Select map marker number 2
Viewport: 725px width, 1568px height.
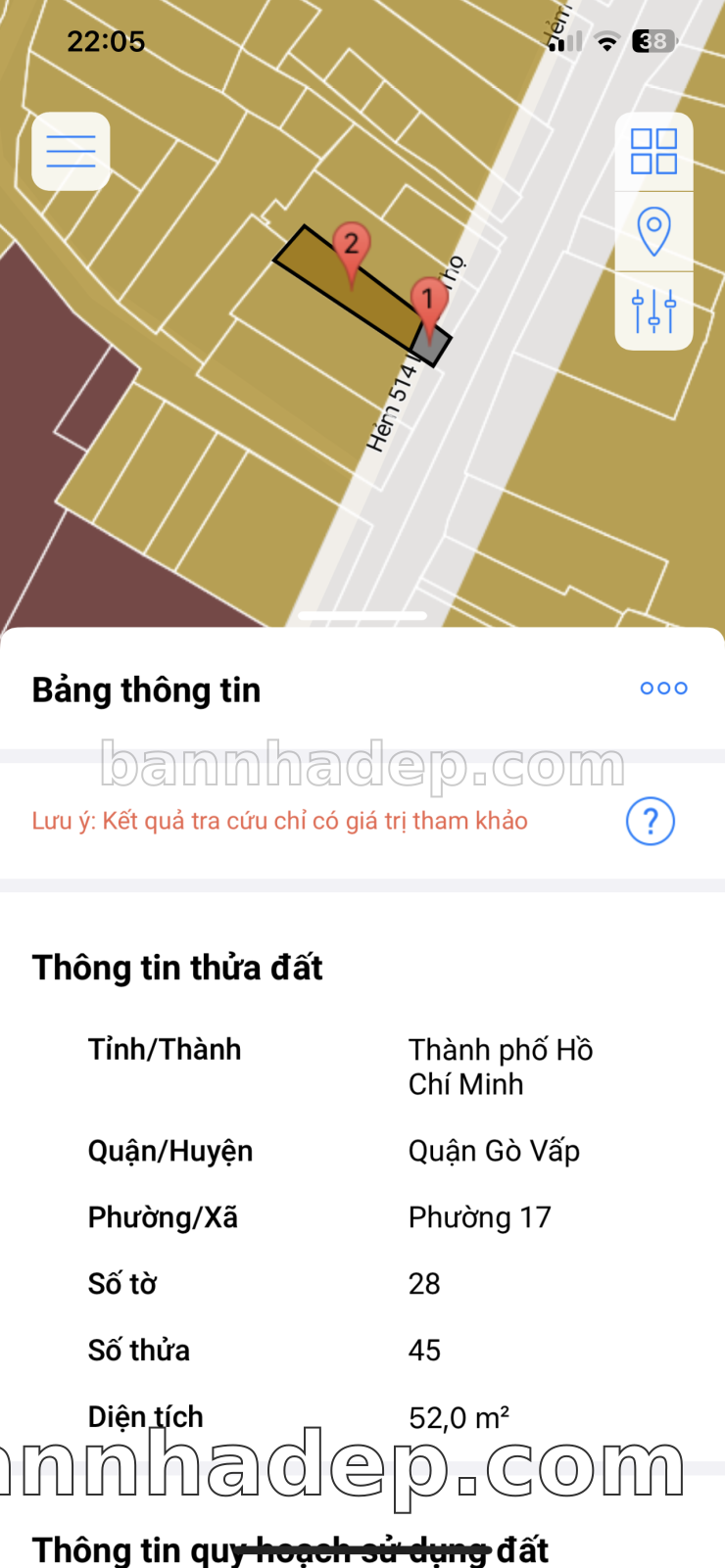click(351, 245)
